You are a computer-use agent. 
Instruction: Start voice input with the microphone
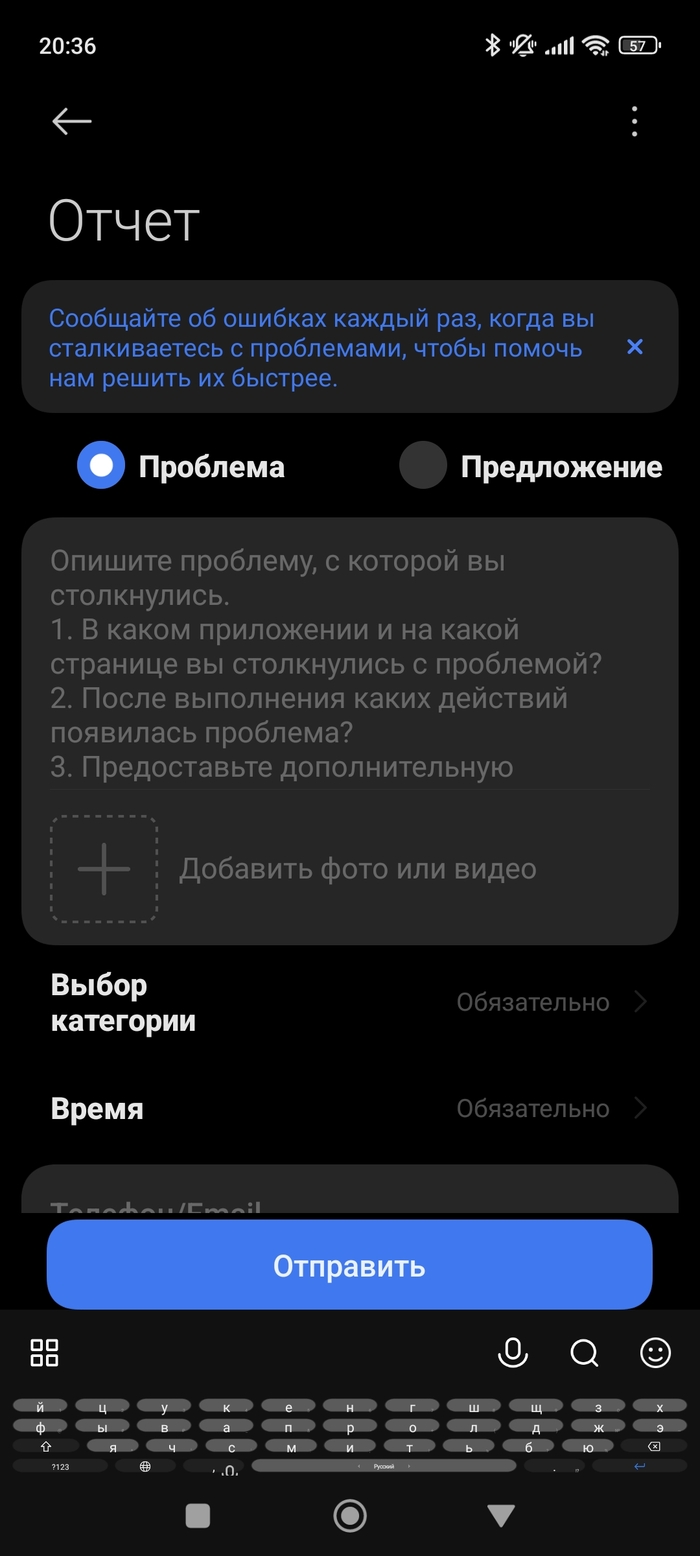pos(512,1353)
